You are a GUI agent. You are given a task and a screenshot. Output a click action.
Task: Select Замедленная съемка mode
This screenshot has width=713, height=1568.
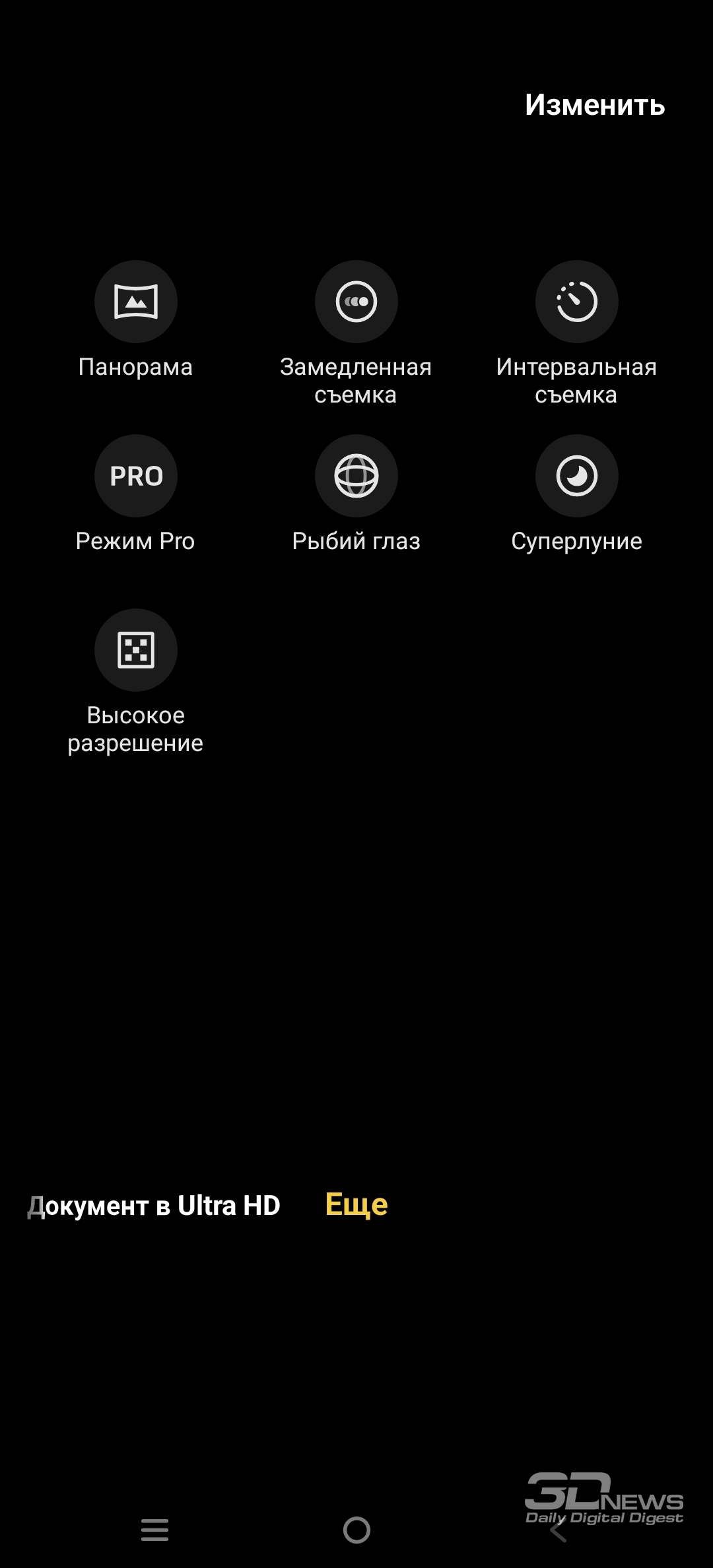click(356, 302)
